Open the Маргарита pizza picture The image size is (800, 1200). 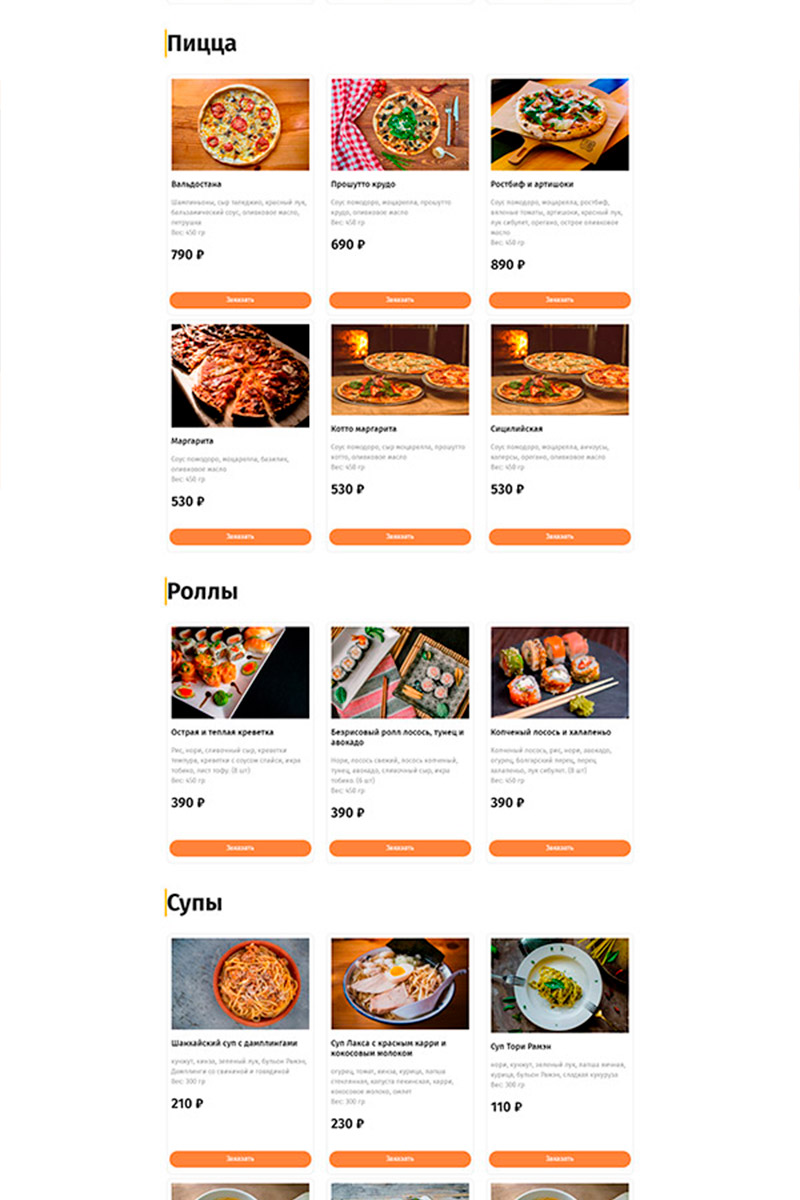pos(240,375)
